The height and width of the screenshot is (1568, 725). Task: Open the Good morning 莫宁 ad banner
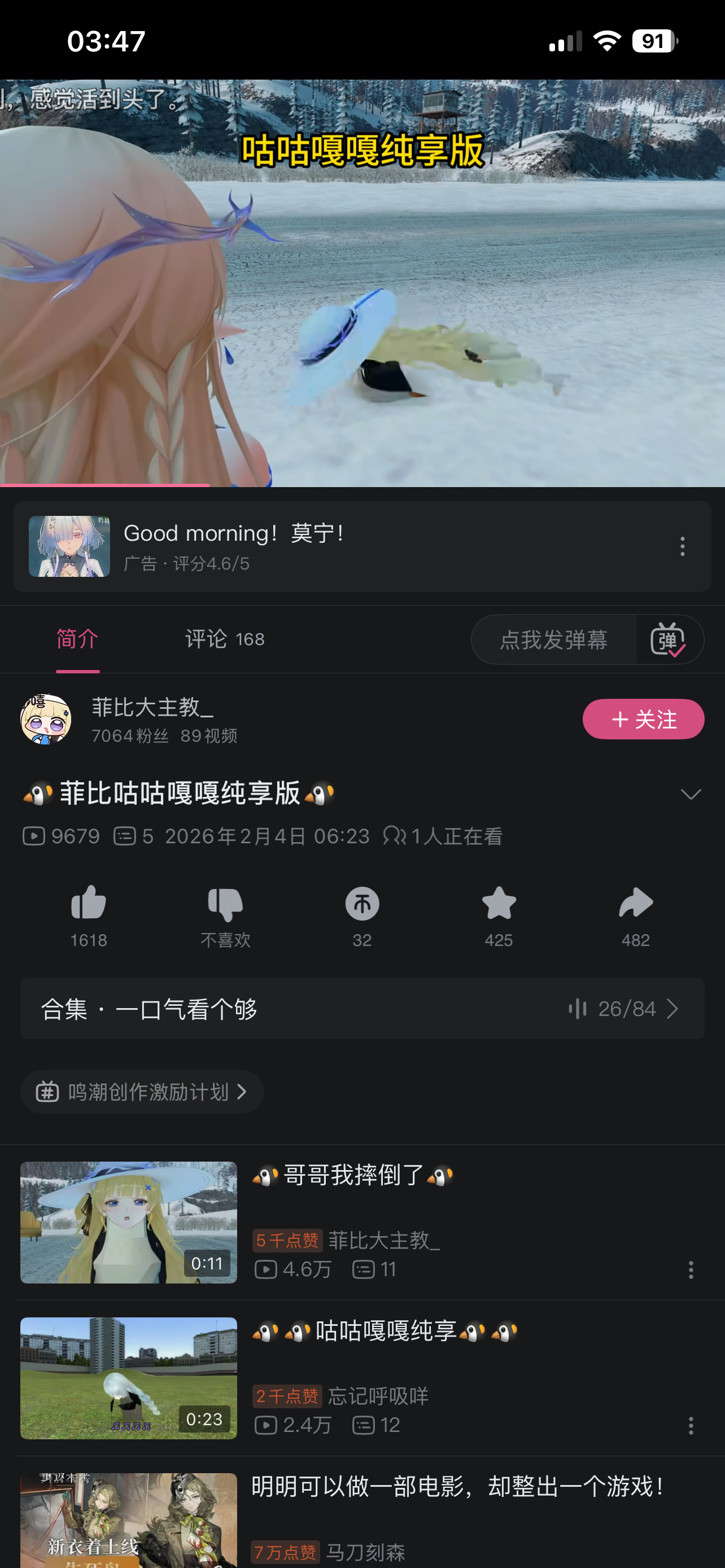(x=362, y=546)
